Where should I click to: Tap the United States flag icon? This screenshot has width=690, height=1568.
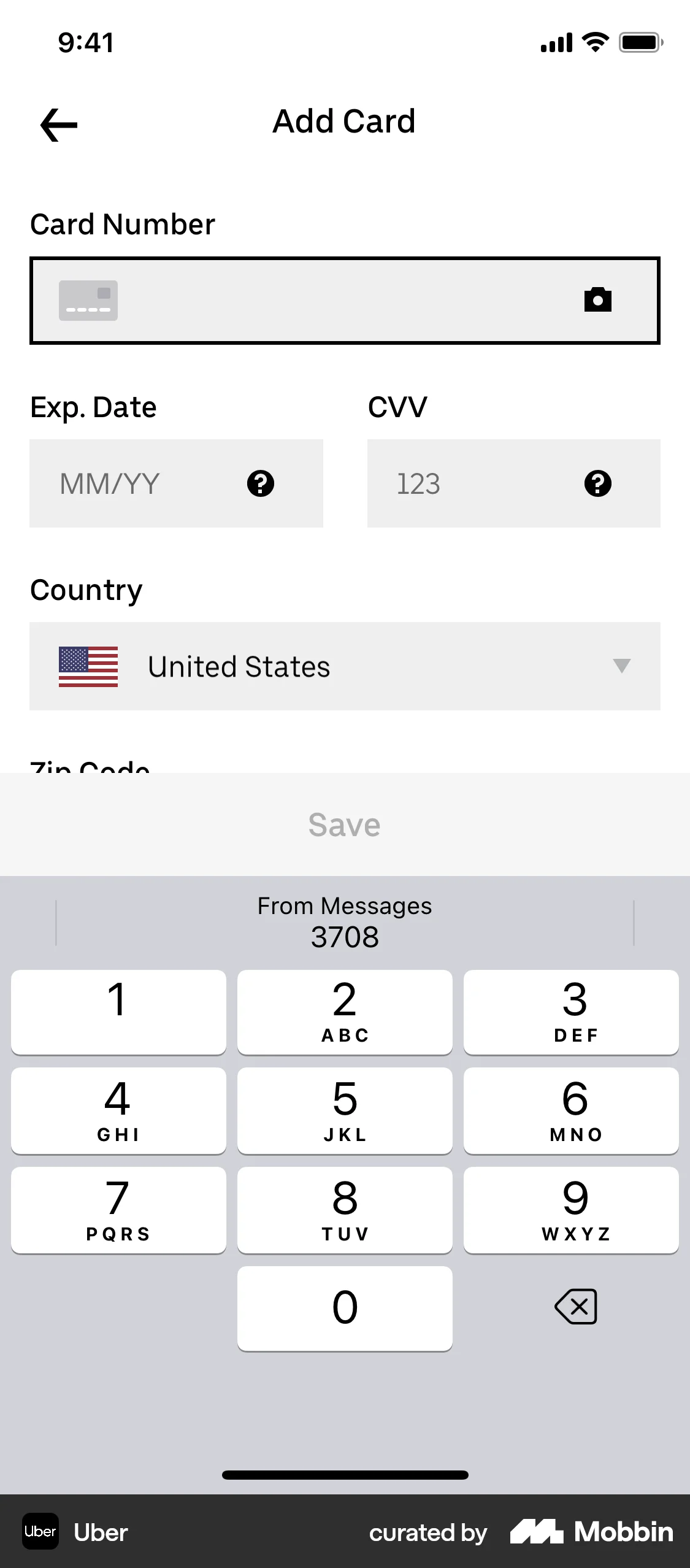pos(88,666)
